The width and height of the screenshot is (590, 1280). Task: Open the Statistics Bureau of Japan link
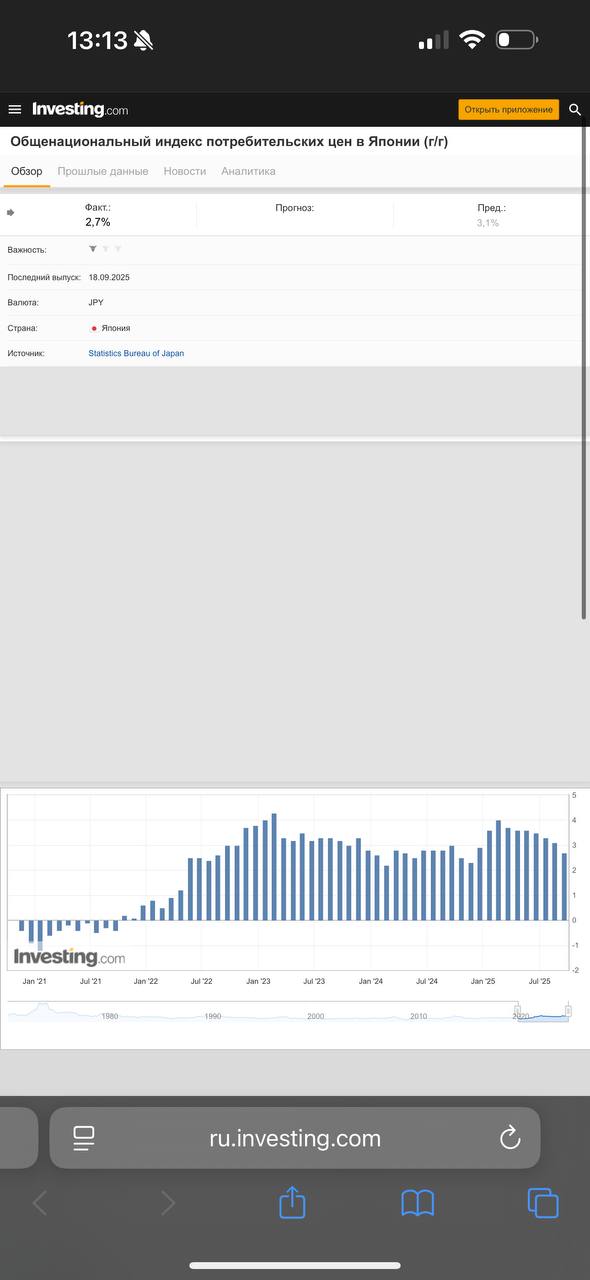coord(136,353)
